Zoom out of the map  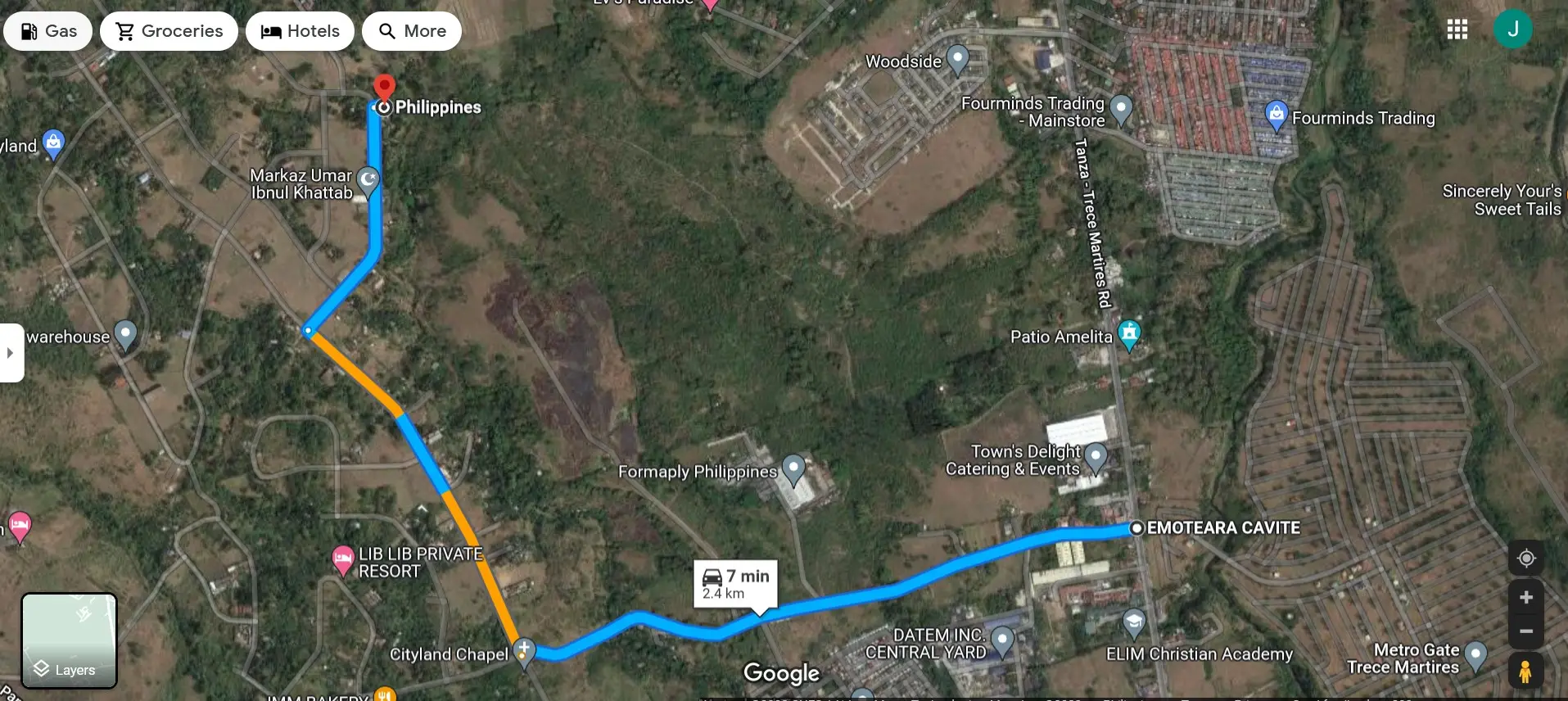coord(1526,631)
